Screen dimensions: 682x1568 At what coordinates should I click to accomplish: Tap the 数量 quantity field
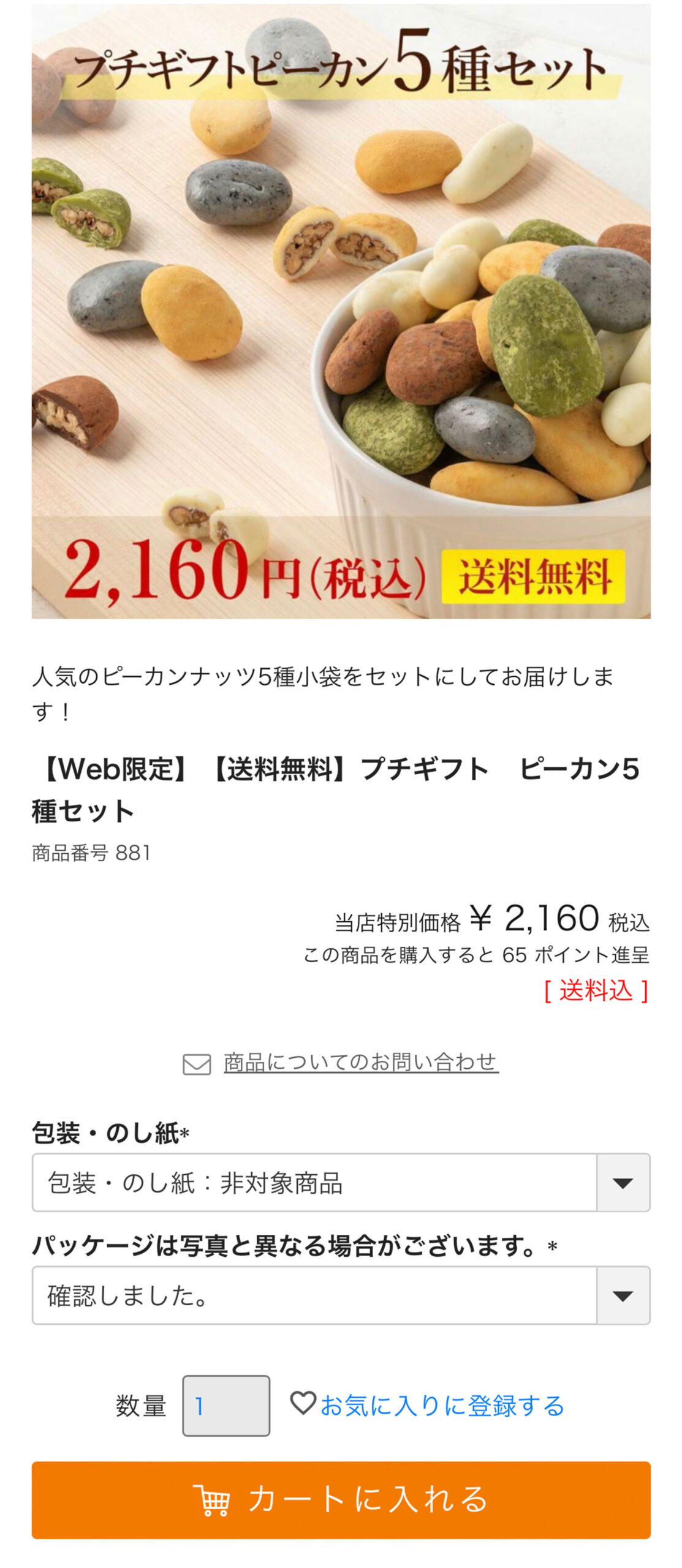225,1406
